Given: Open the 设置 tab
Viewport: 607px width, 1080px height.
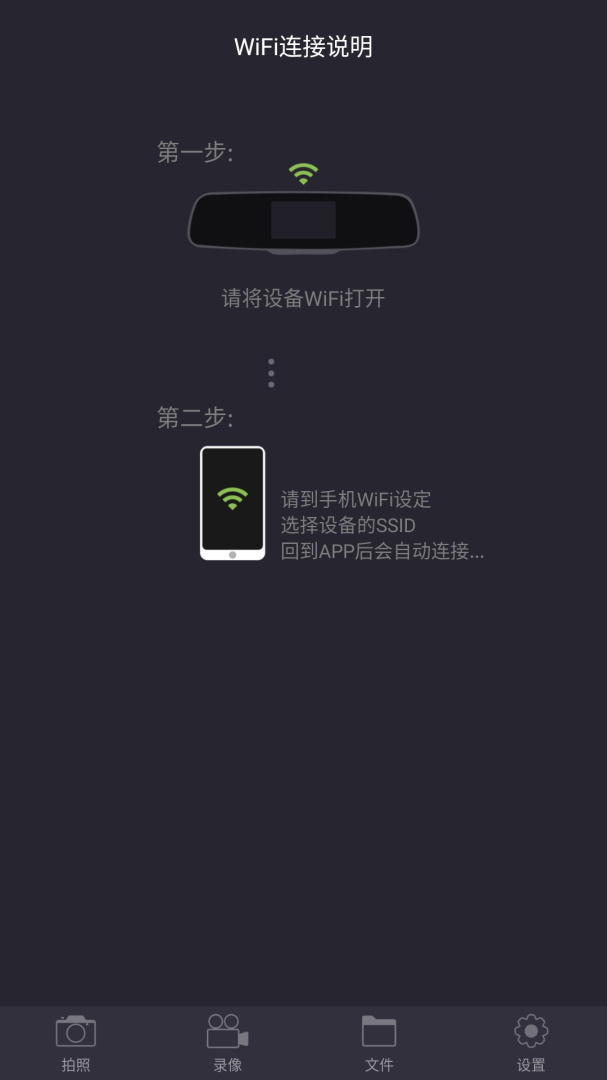Looking at the screenshot, I should tap(531, 1042).
